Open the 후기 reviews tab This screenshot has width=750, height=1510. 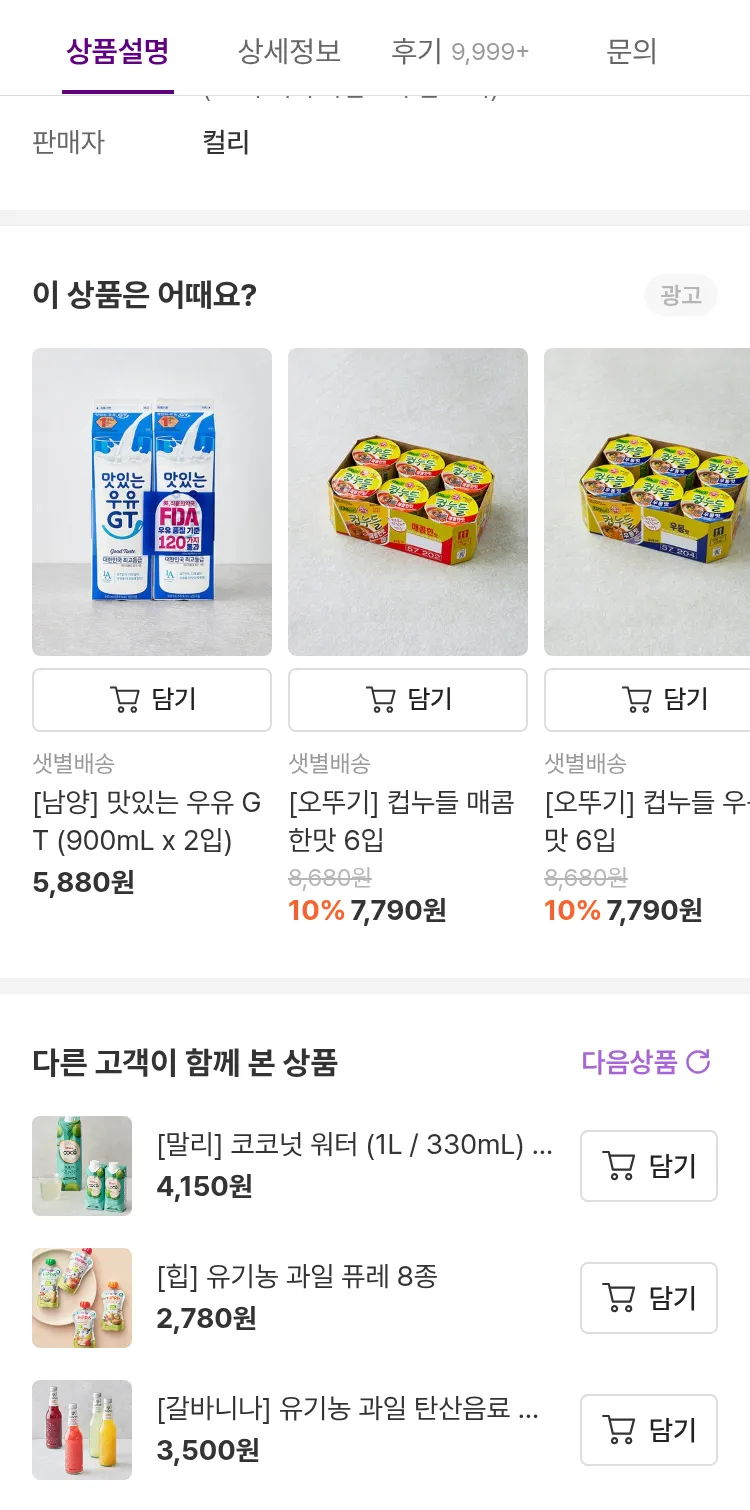pos(460,51)
